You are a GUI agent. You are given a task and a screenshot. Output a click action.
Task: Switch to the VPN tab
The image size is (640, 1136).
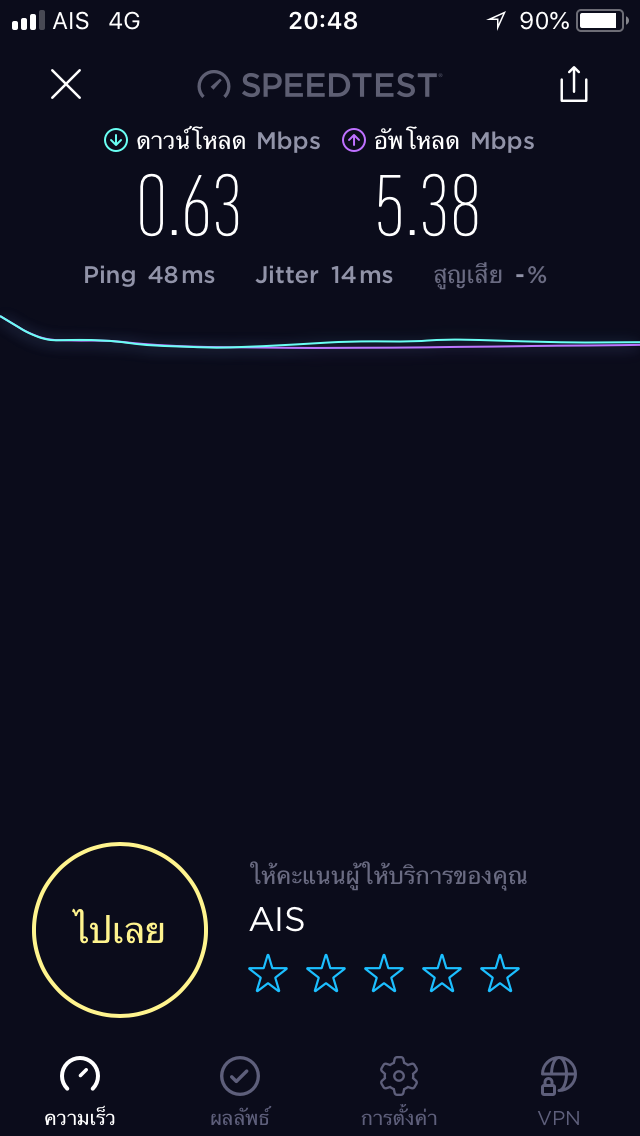tap(558, 1090)
